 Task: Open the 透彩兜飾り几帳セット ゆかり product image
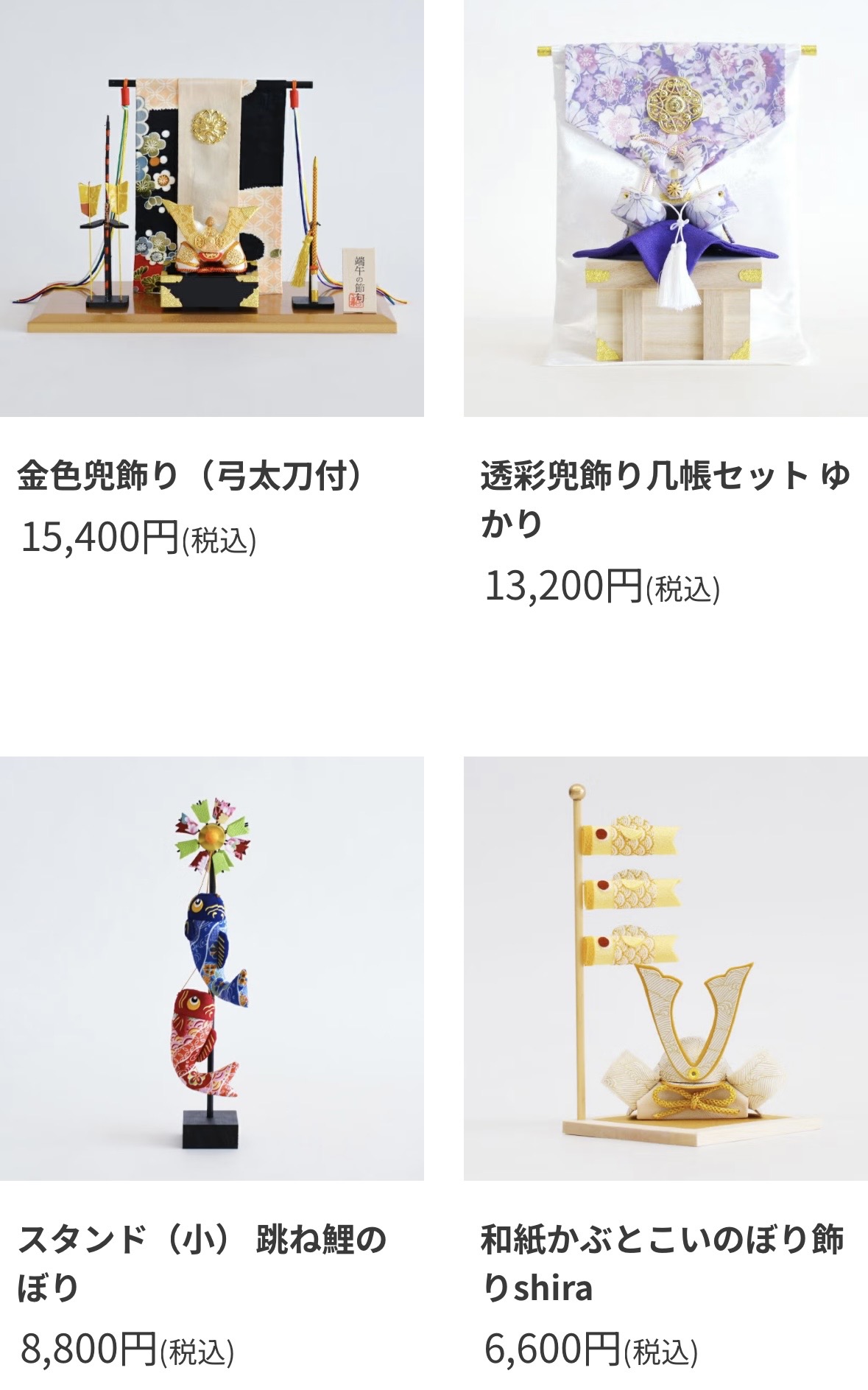[666, 208]
